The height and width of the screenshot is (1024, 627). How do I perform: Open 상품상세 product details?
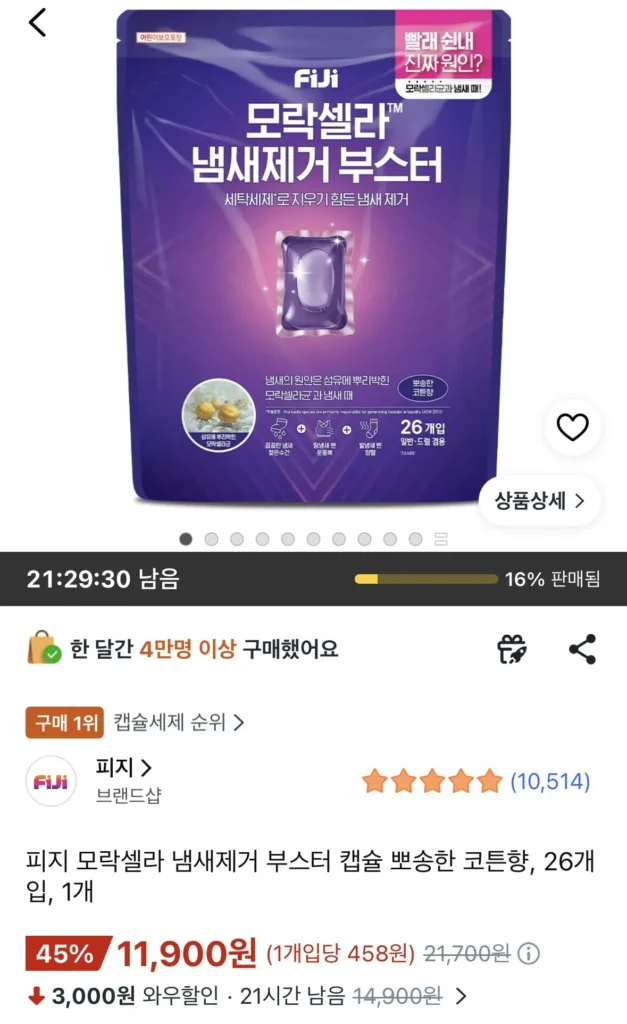[x=539, y=501]
